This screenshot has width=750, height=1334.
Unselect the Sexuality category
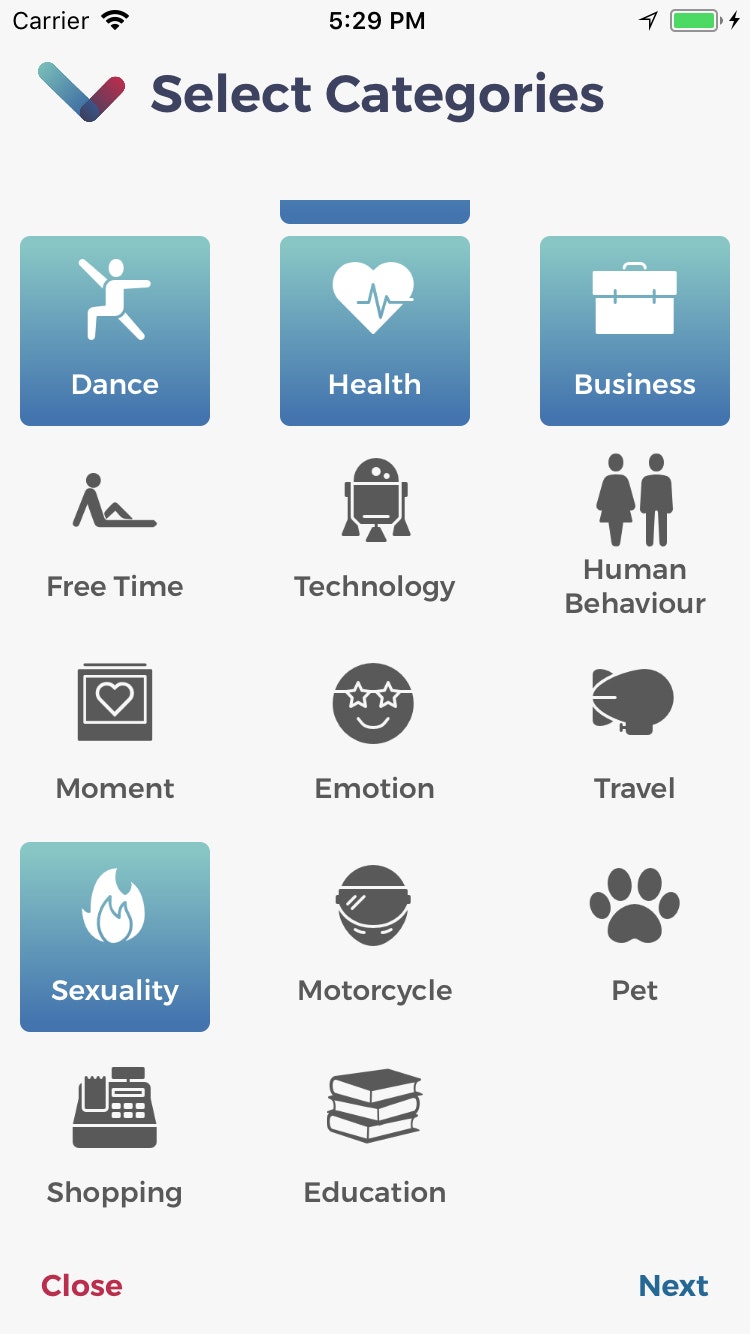tap(115, 937)
